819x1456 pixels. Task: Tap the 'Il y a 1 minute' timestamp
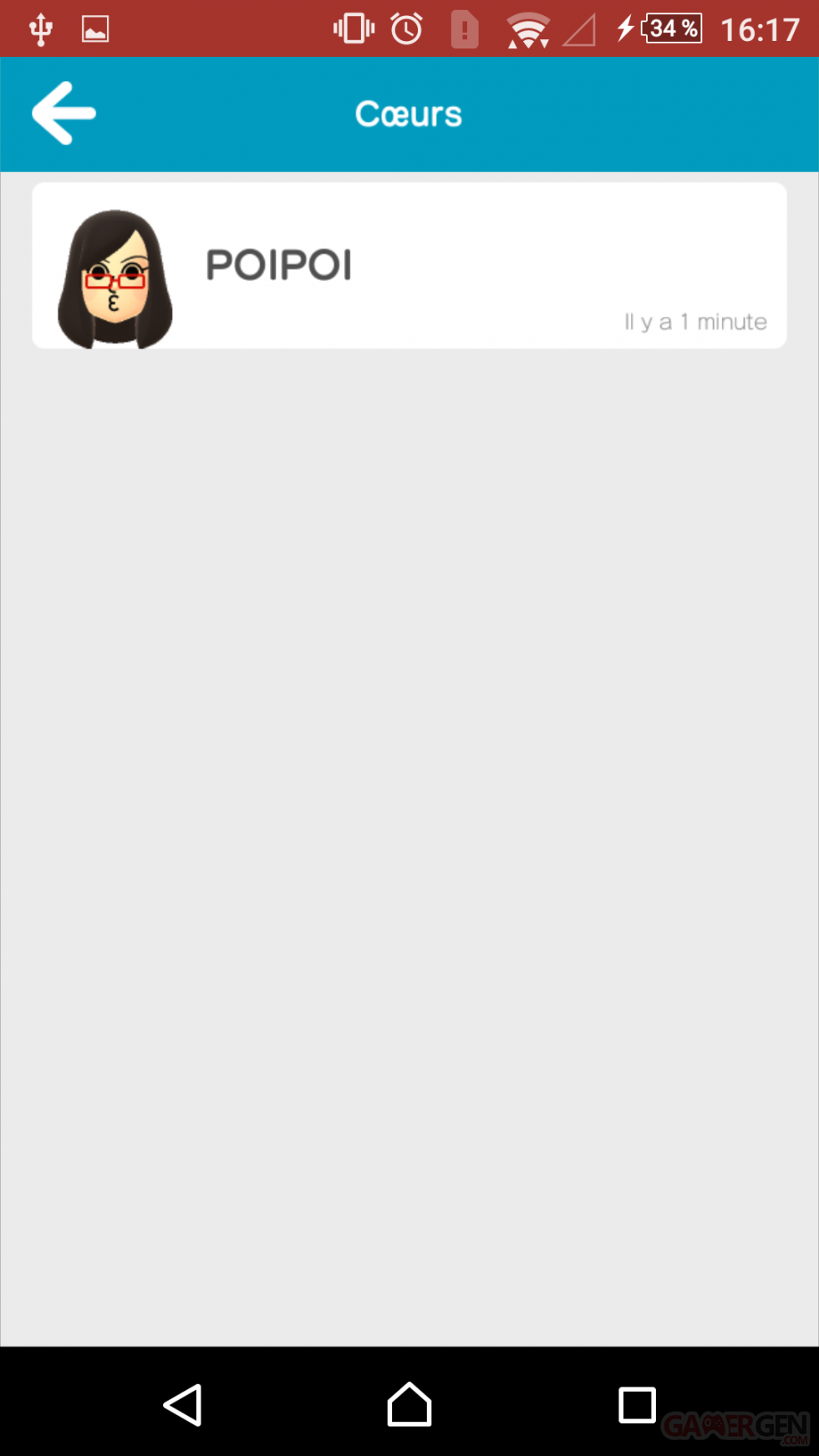coord(696,321)
